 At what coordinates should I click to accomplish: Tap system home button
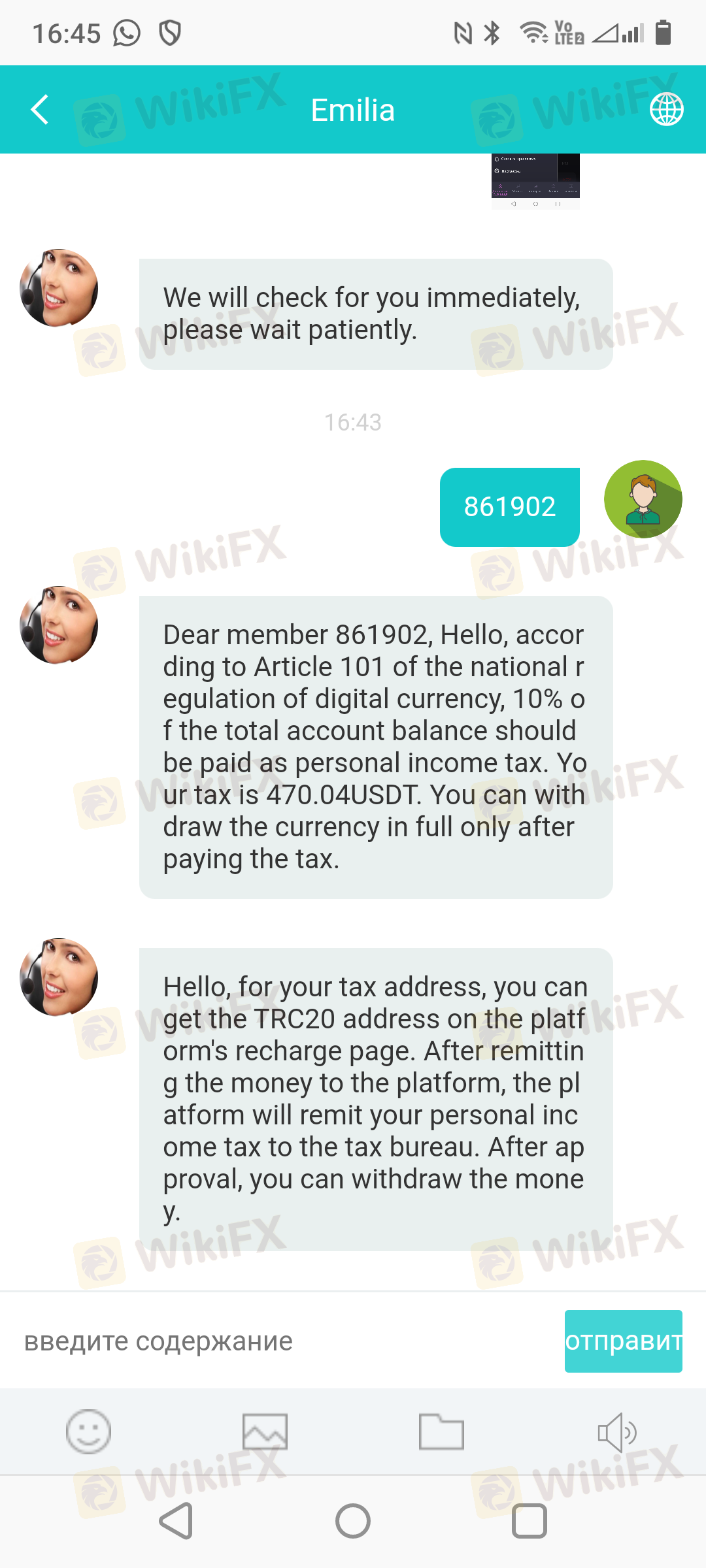tap(353, 1521)
